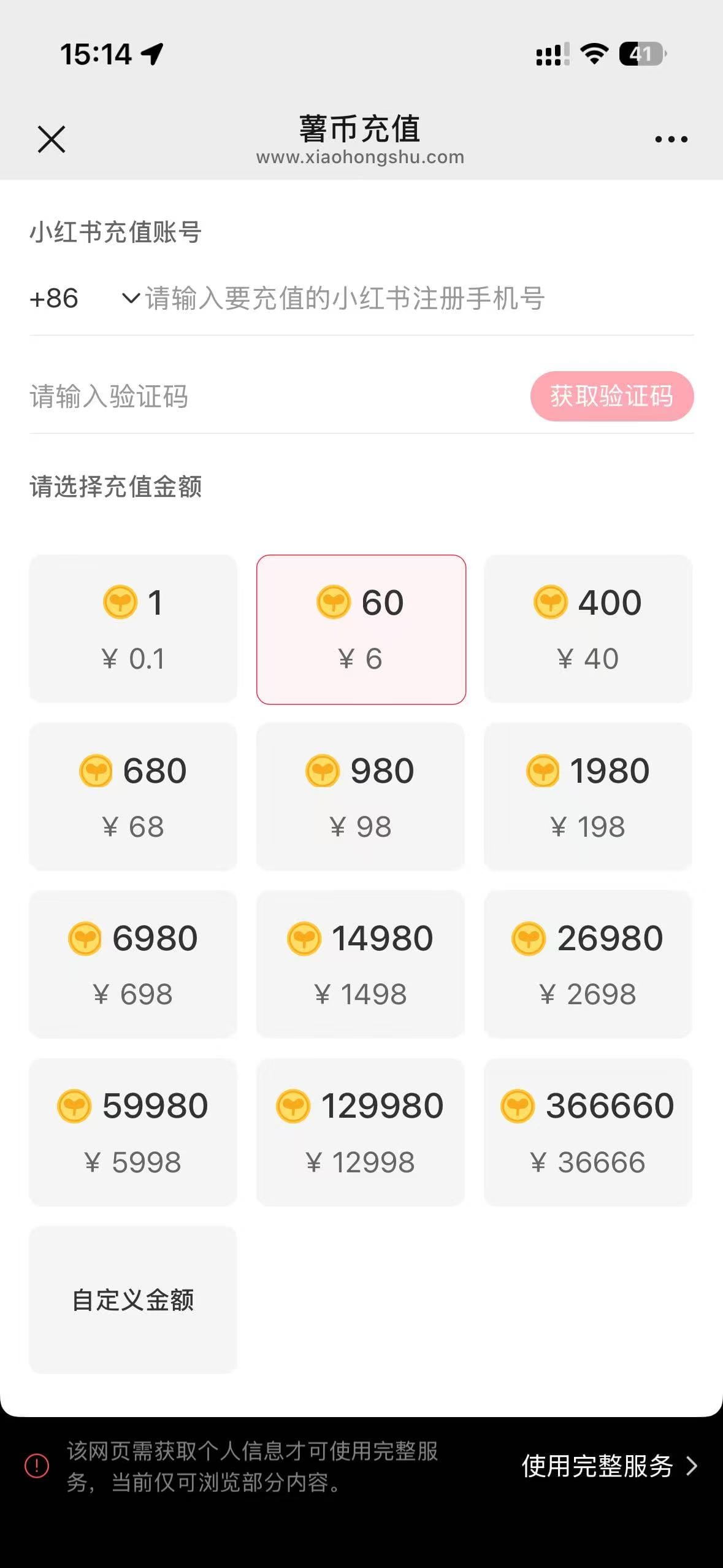This screenshot has height=1568, width=723.
Task: Select the 6980 coins for ¥698 option
Action: point(133,964)
